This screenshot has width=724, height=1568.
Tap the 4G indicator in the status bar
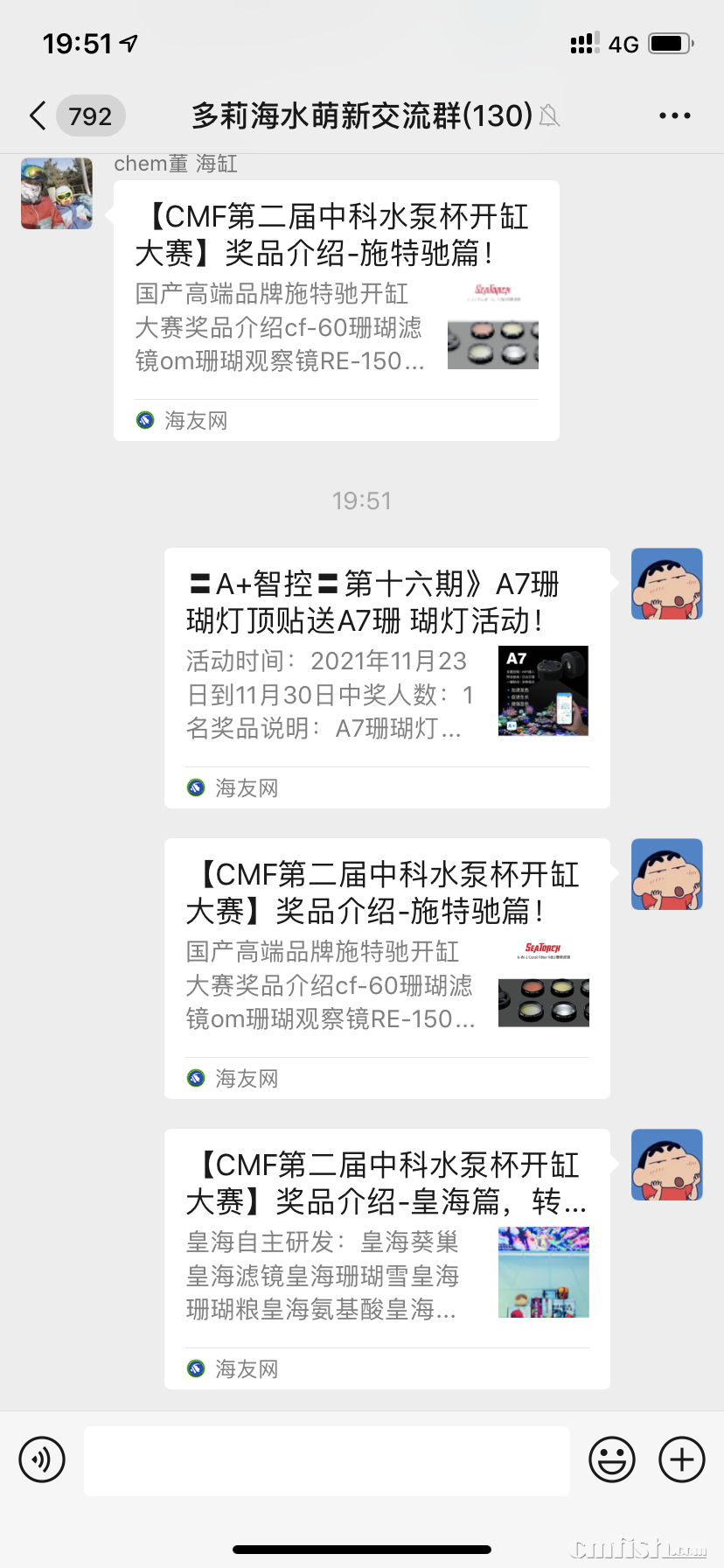point(623,43)
